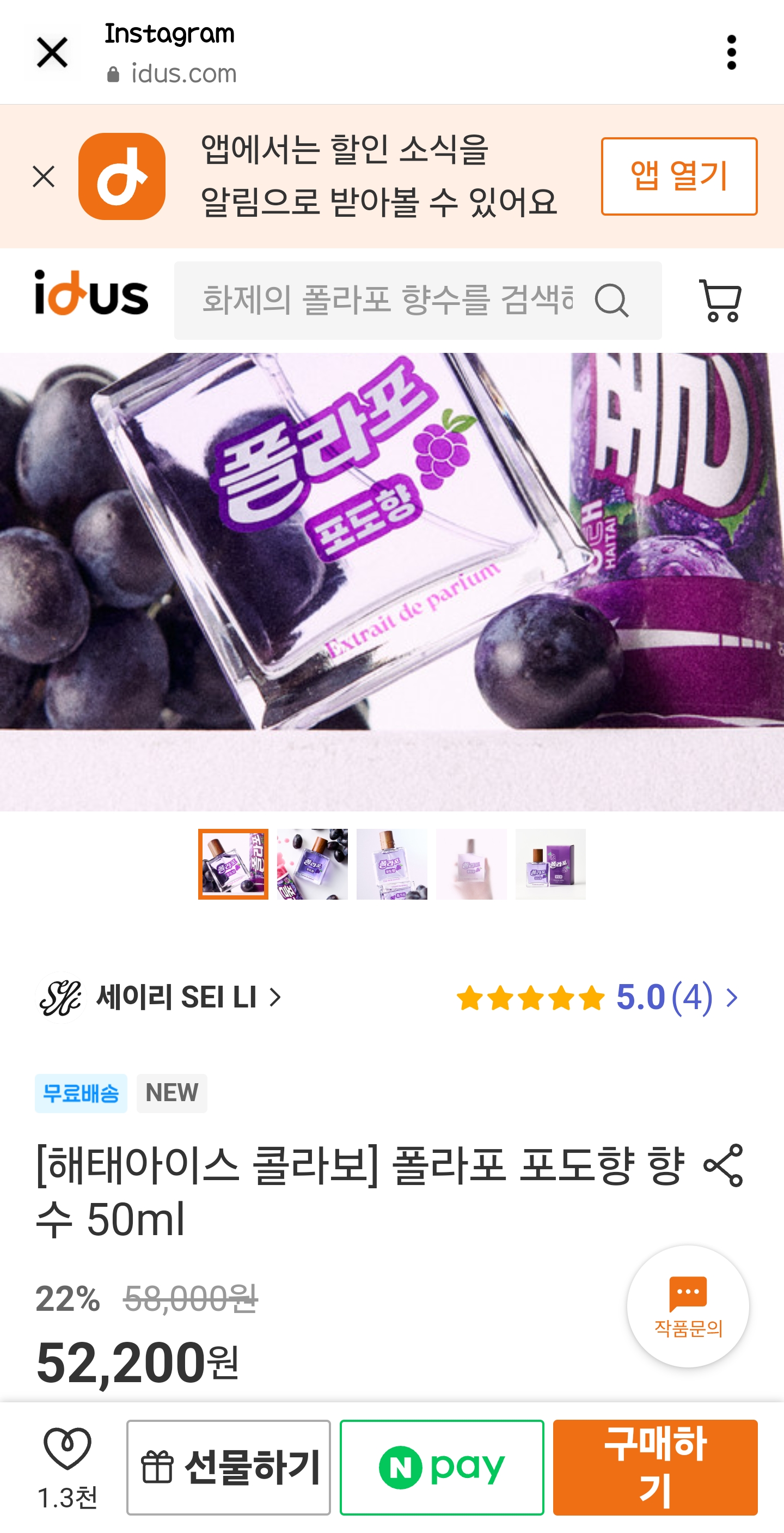784x1533 pixels.
Task: Close the Instagram in-app browser
Action: tap(52, 52)
